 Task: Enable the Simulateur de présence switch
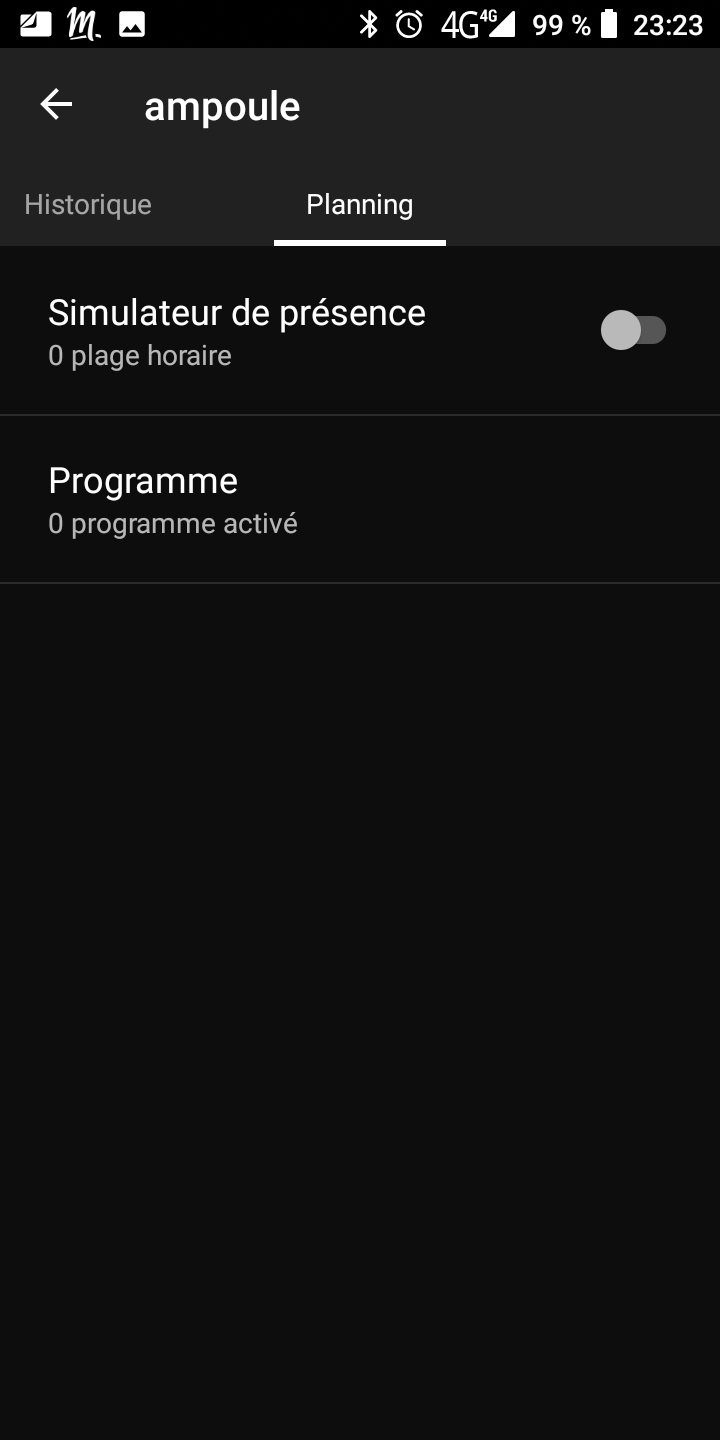pyautogui.click(x=633, y=330)
